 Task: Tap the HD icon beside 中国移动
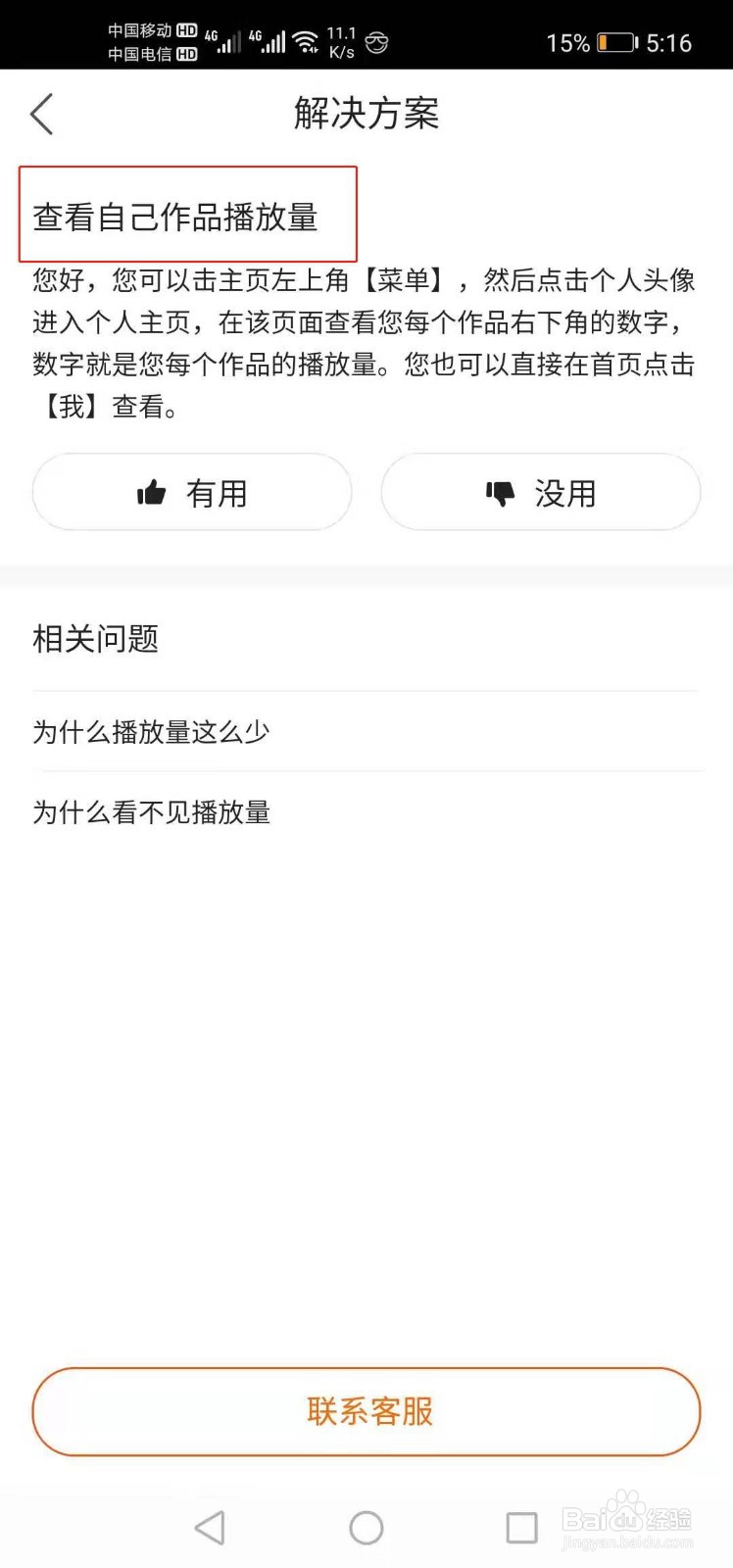pos(187,28)
